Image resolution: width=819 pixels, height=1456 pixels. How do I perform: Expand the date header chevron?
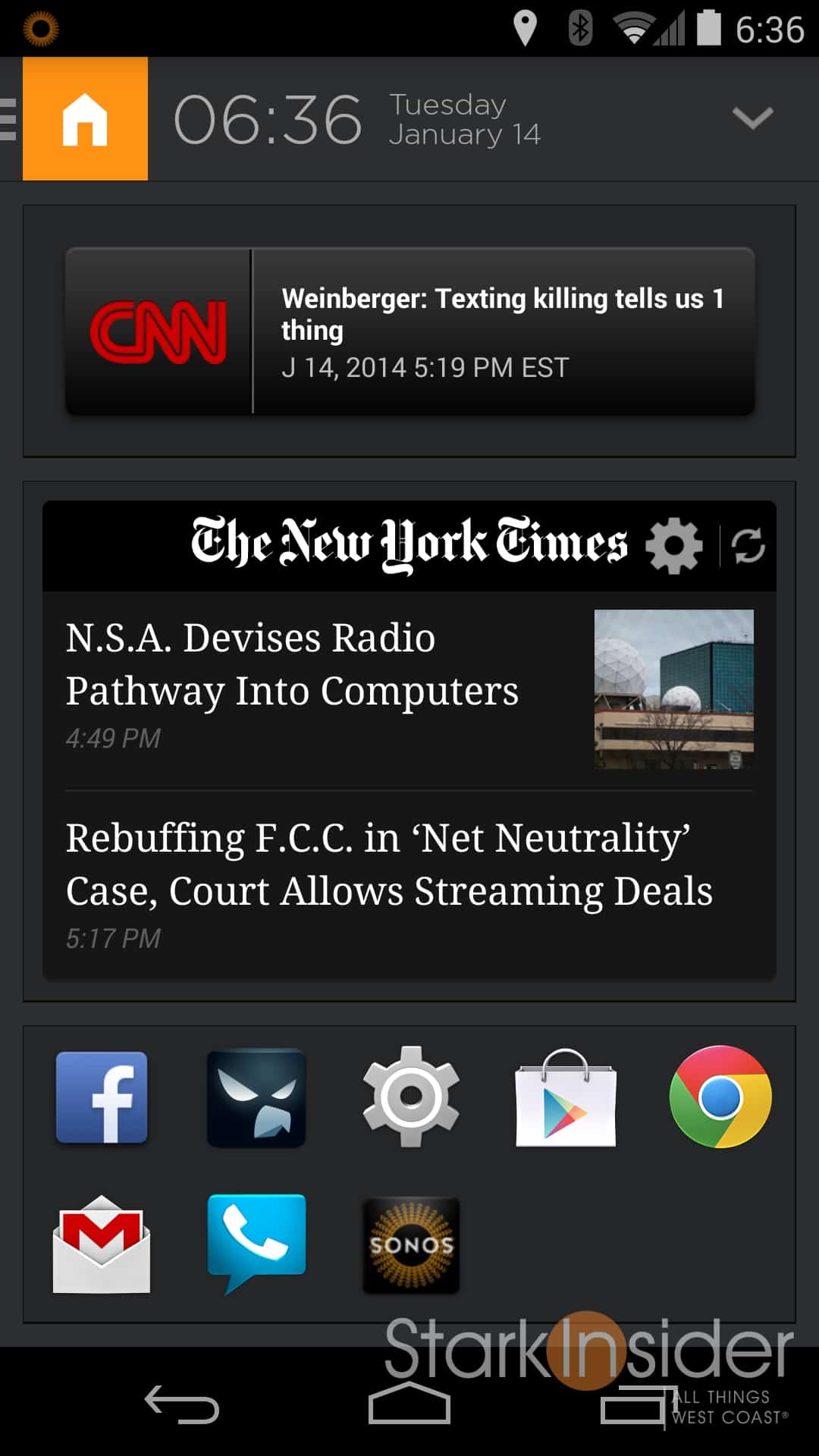pos(752,118)
